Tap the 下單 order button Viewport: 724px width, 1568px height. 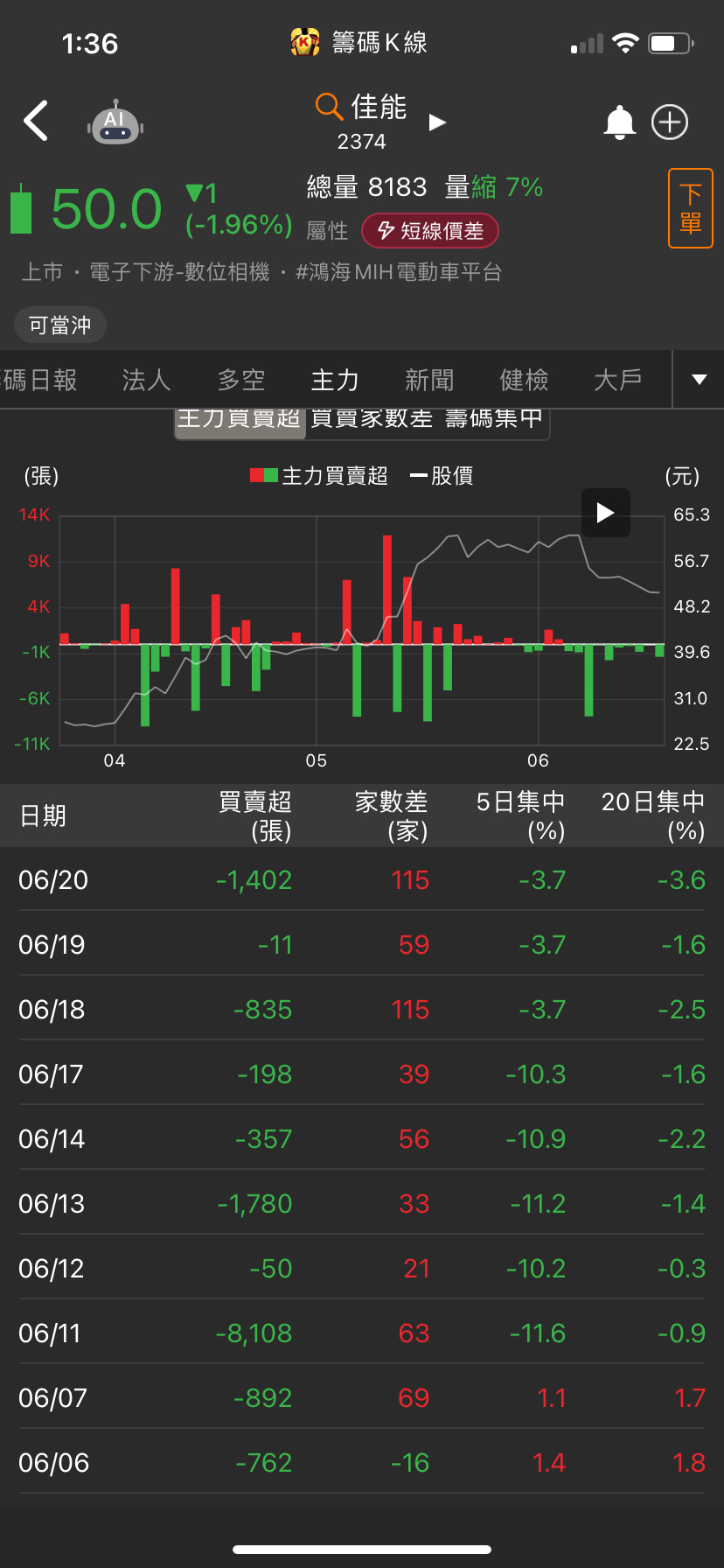pos(690,208)
